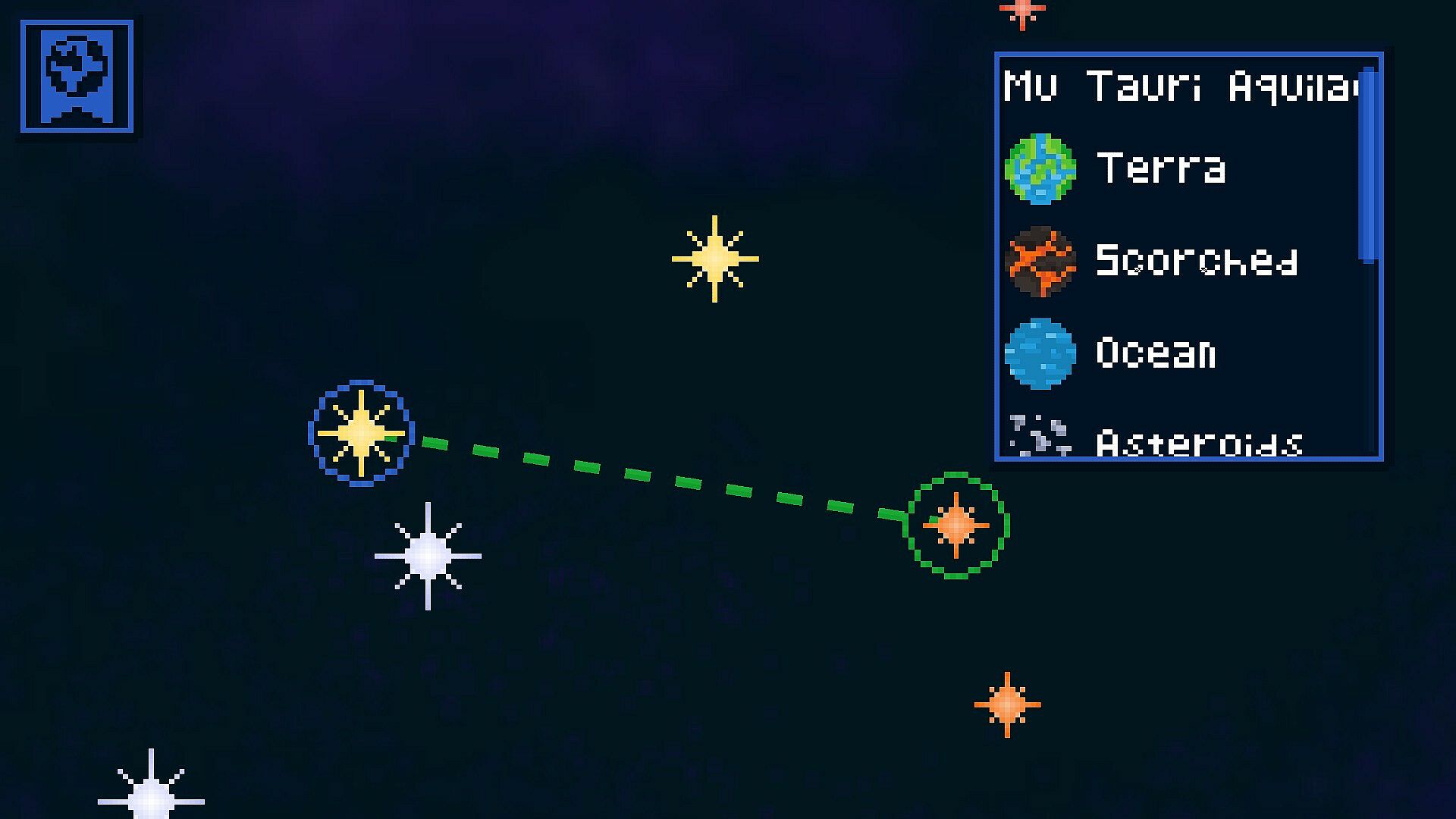Select the uncircled yellow star
Image resolution: width=1456 pixels, height=819 pixels.
point(714,259)
